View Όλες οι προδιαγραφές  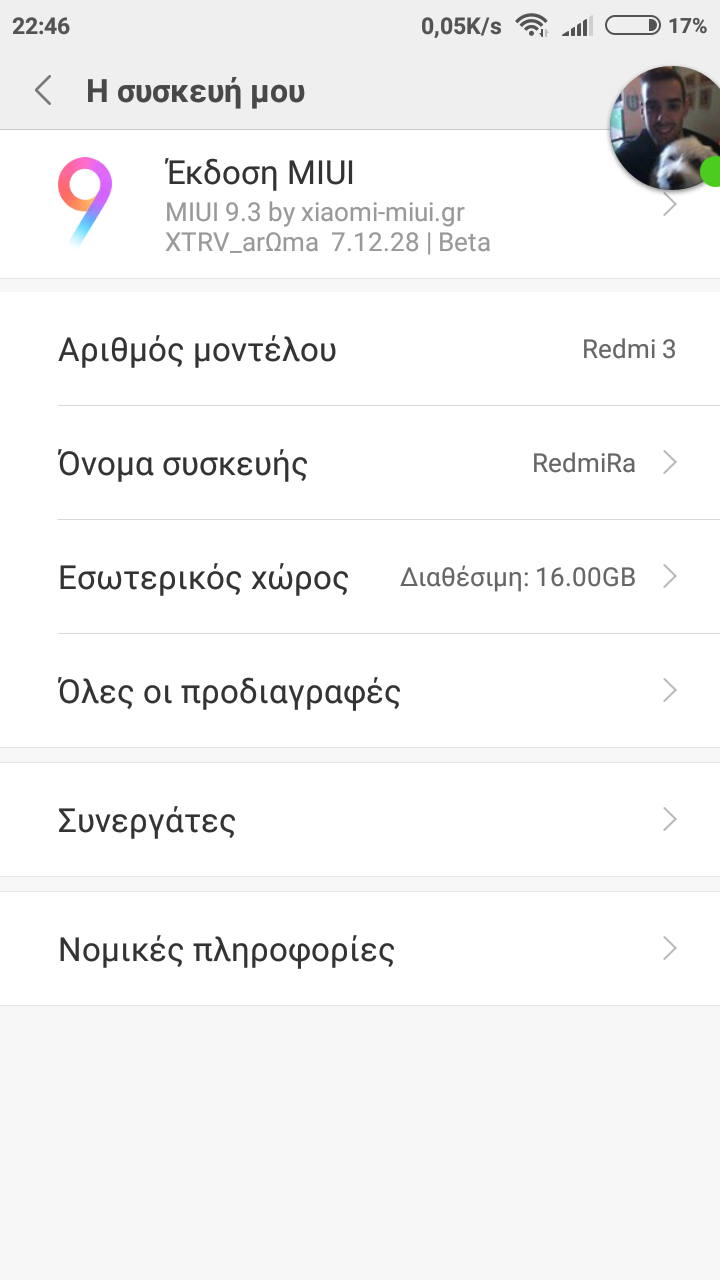360,691
